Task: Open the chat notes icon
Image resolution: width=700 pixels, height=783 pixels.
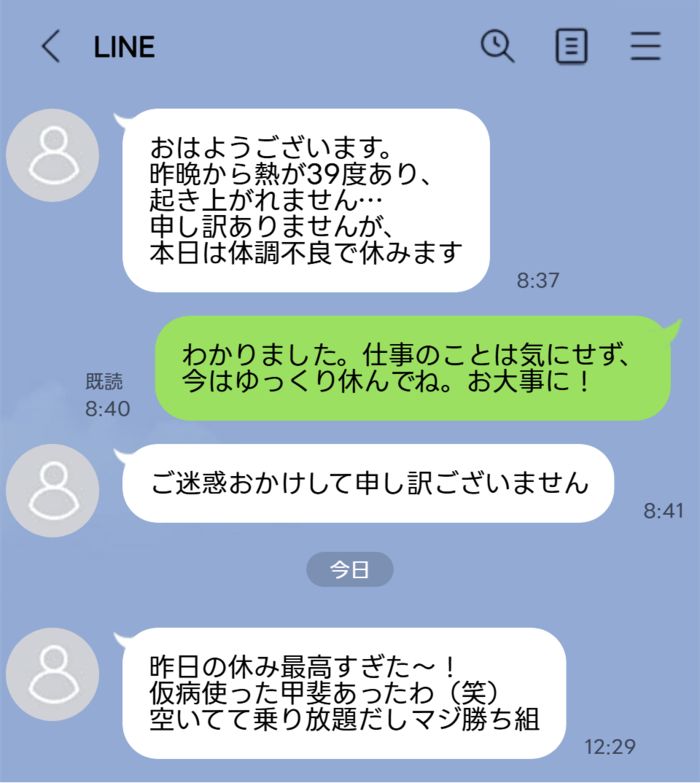Action: (x=571, y=46)
